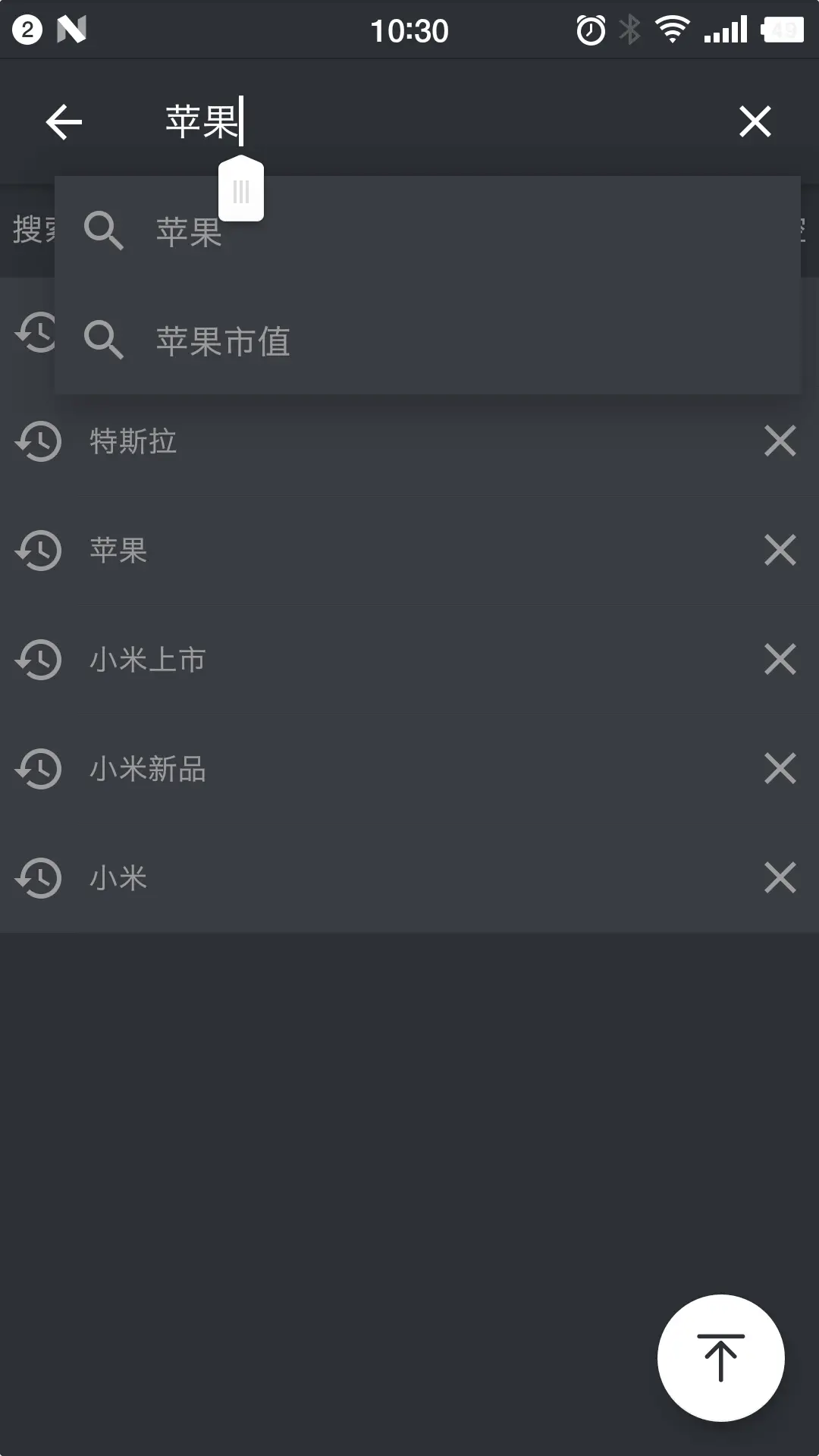
Task: Clear the search text with the X
Action: tap(755, 121)
